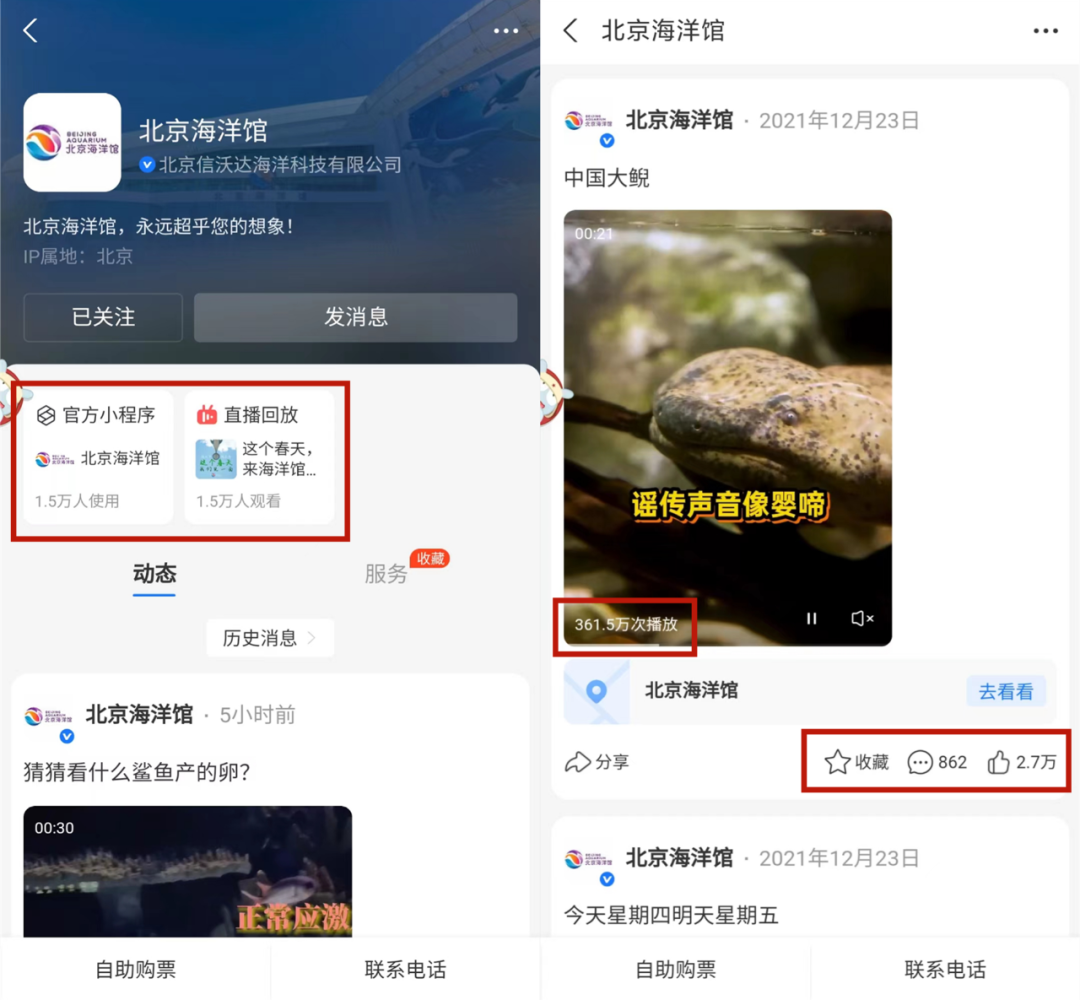This screenshot has width=1080, height=1000.
Task: Open the 直播回放 live replay card
Action: (259, 457)
